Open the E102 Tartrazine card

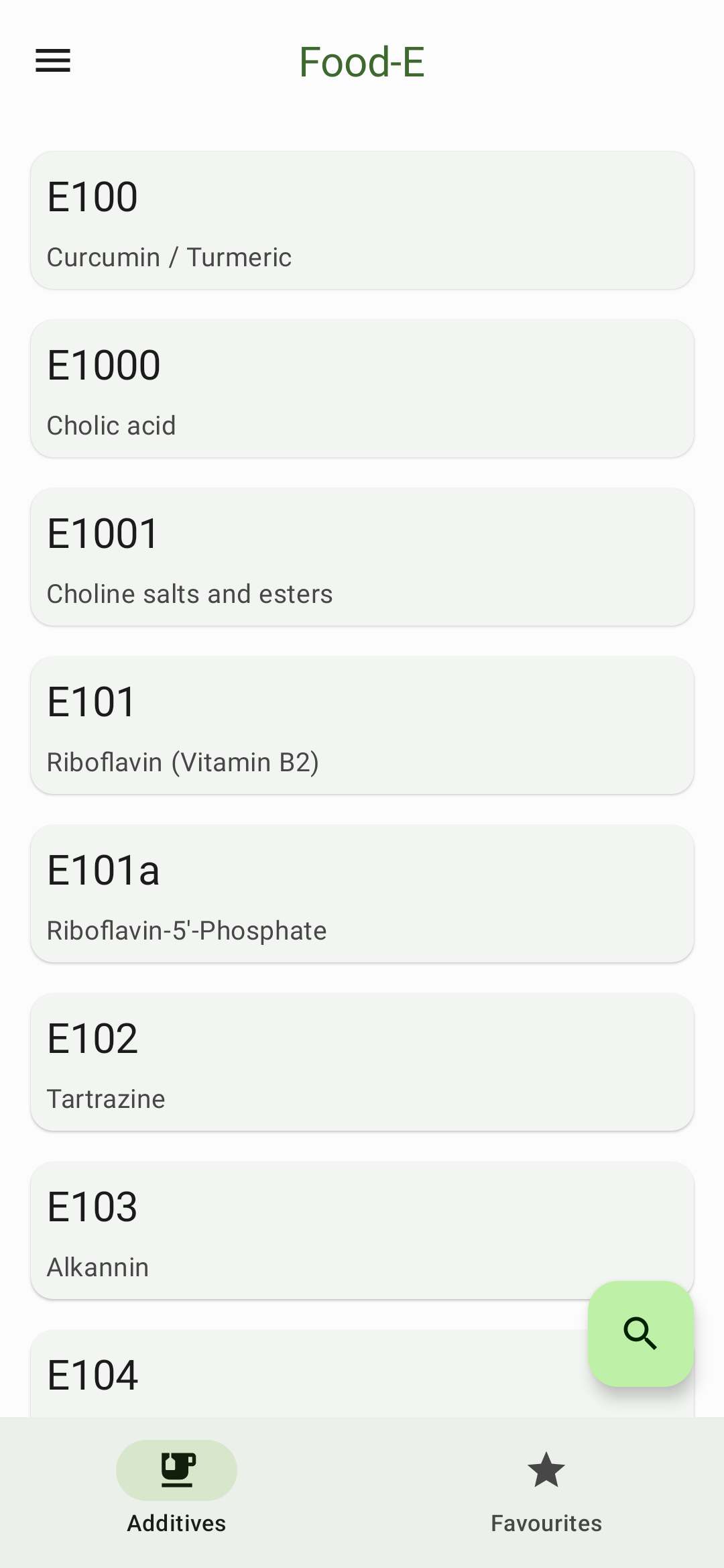[x=362, y=1062]
